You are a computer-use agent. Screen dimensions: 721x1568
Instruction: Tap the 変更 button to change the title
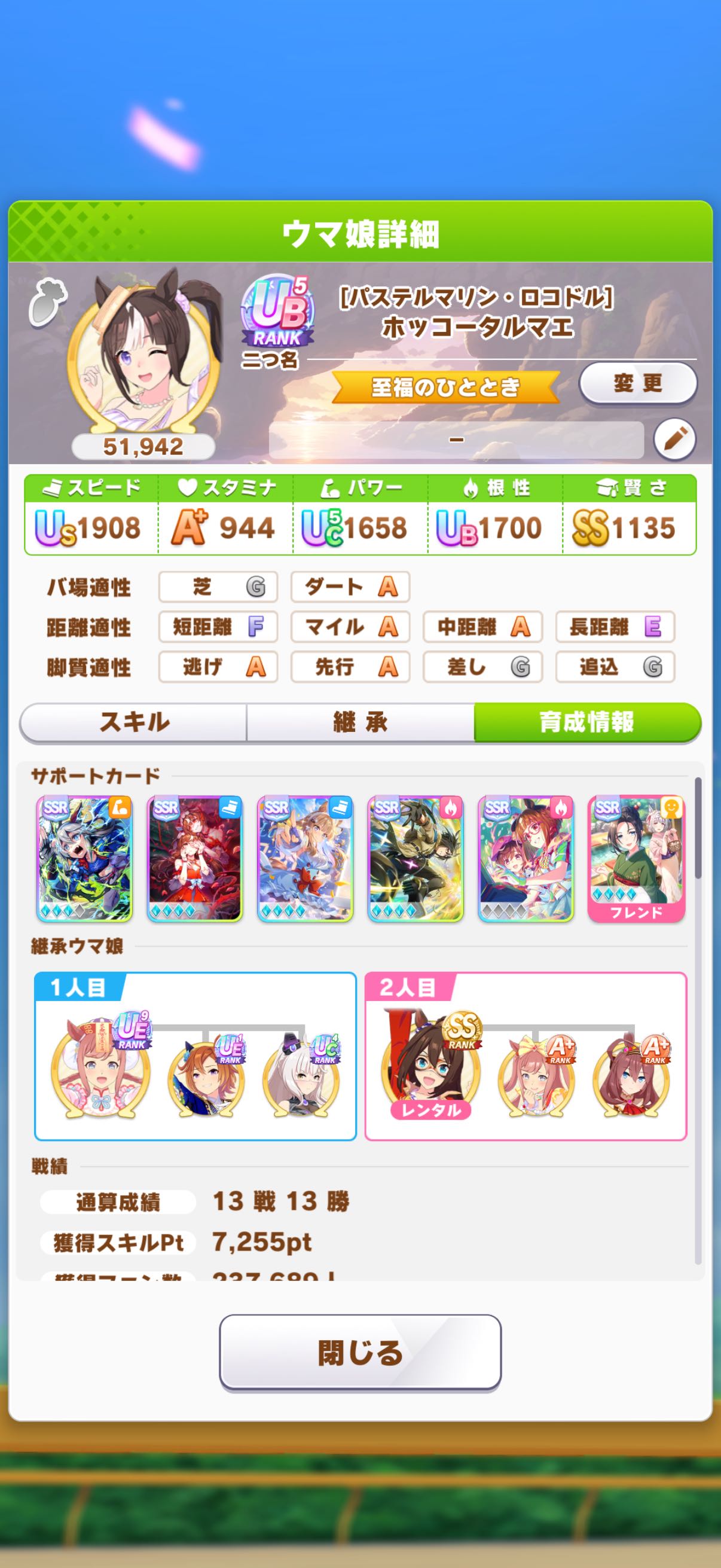pos(637,383)
